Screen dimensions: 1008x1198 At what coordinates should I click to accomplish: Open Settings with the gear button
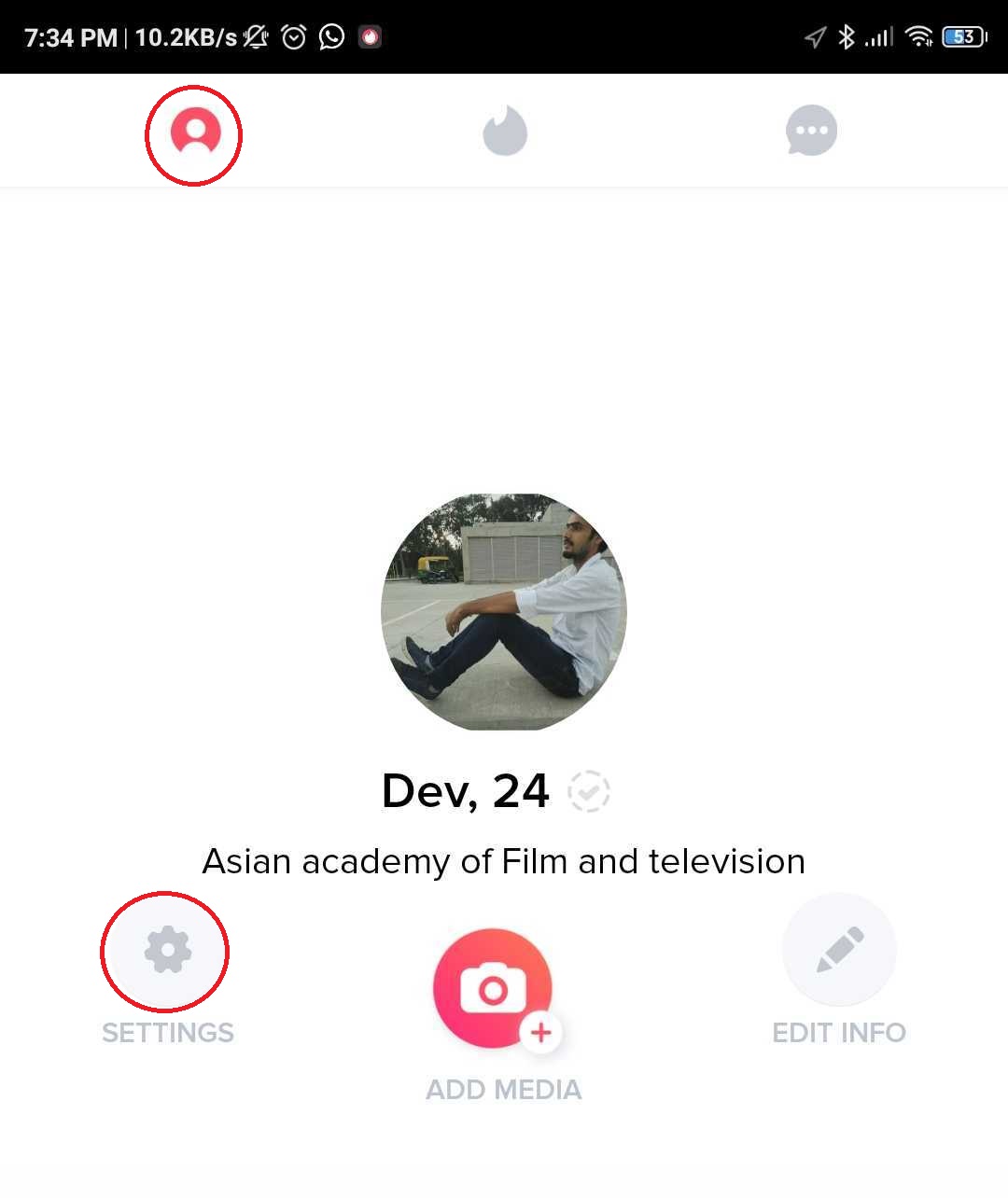coord(167,951)
